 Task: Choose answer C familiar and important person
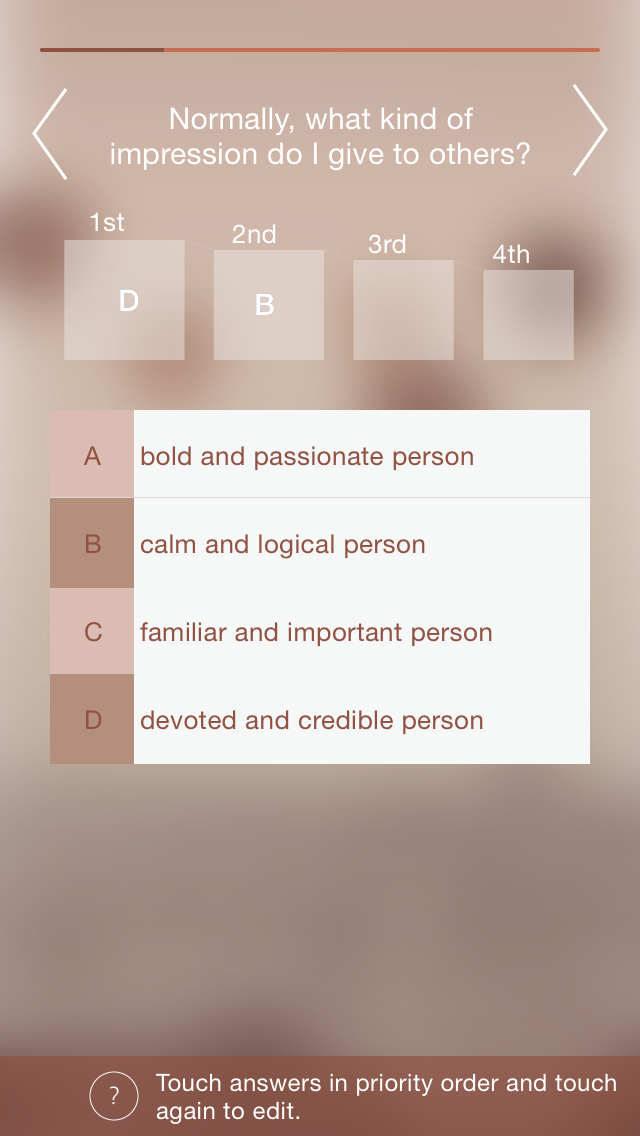[x=320, y=632]
